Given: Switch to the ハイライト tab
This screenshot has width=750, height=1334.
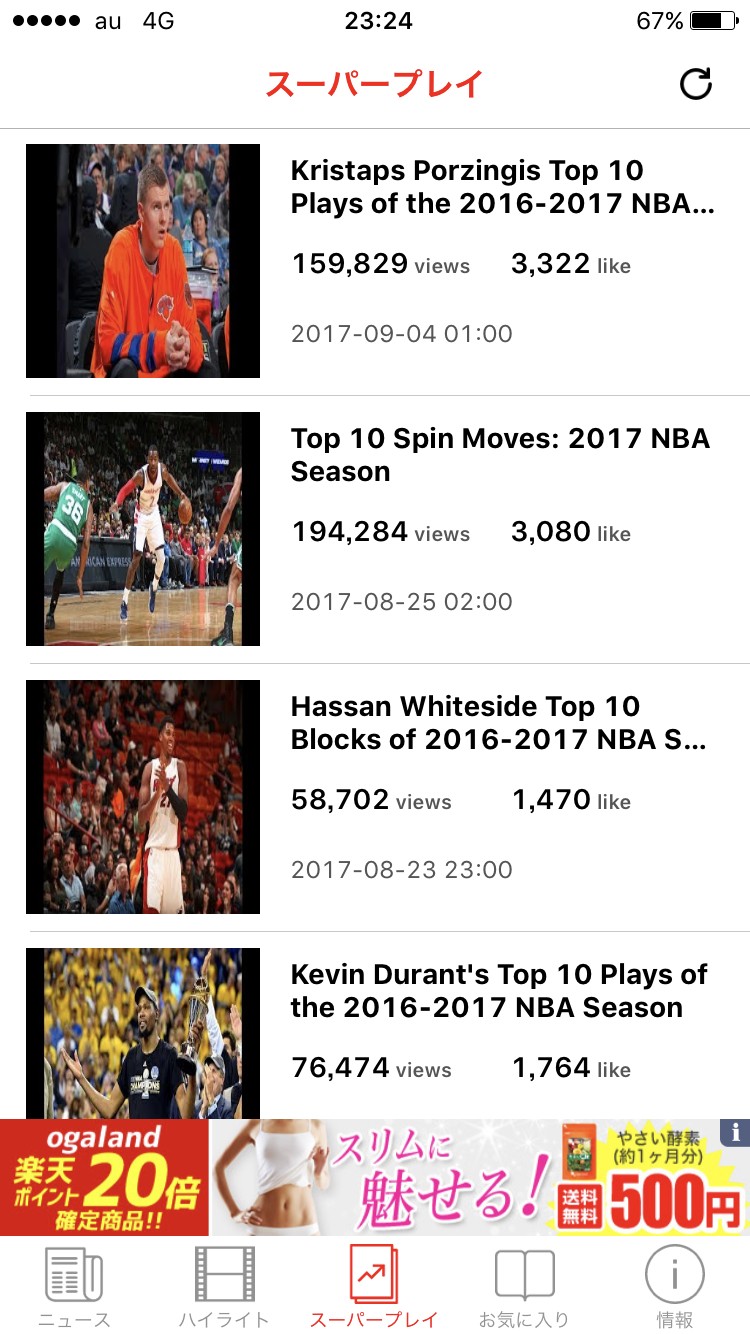Looking at the screenshot, I should coord(224,1288).
